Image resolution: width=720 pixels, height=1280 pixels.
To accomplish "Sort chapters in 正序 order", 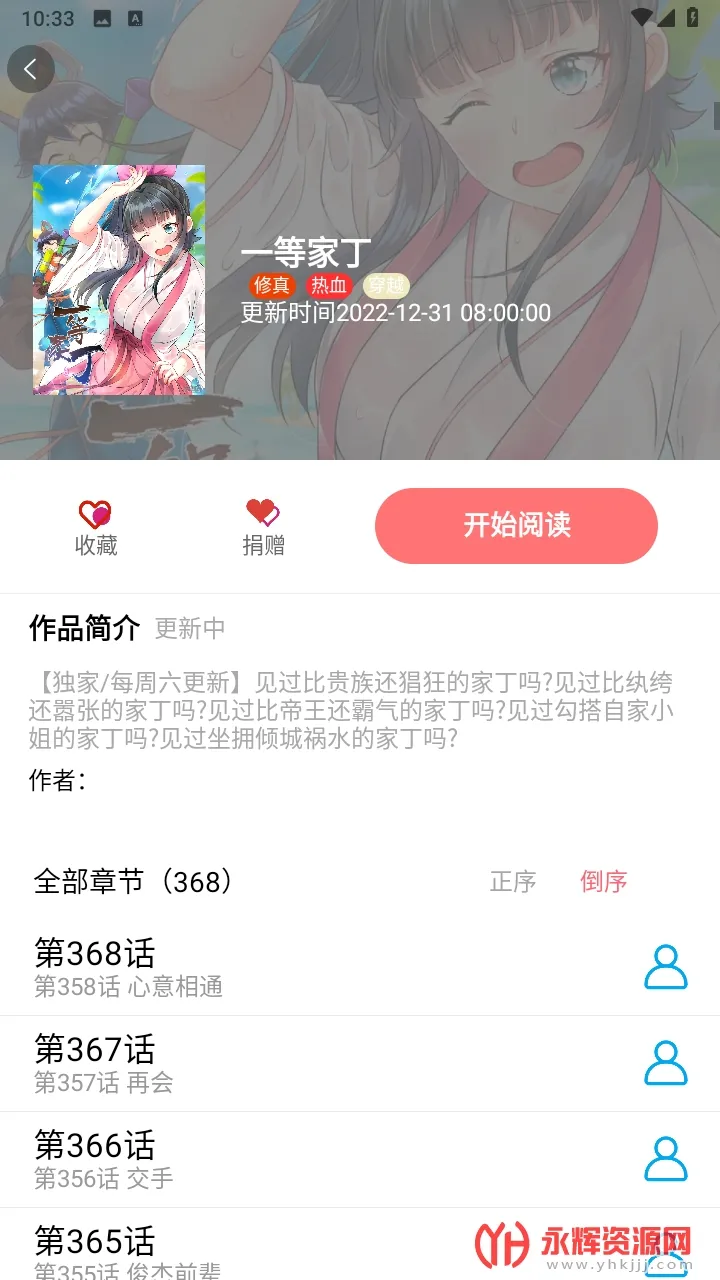I will pos(513,881).
